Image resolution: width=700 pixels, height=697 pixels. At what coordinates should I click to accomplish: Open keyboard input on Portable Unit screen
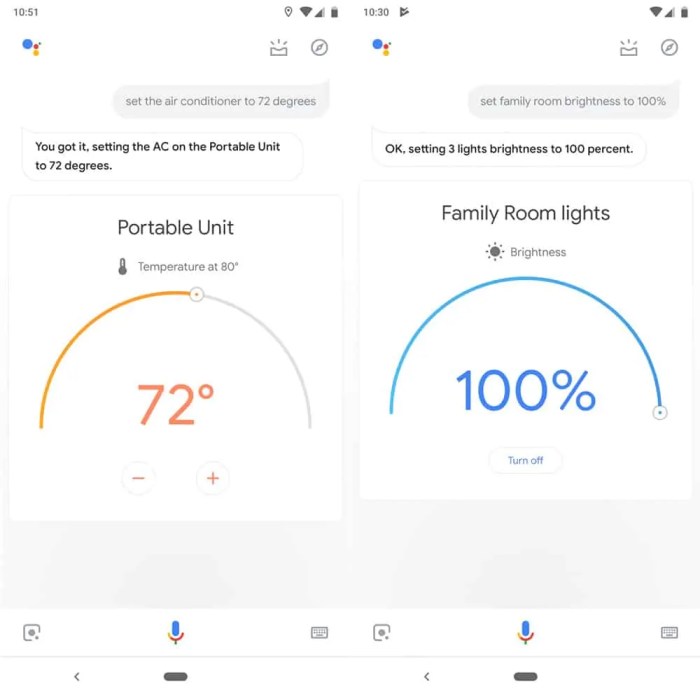(320, 632)
